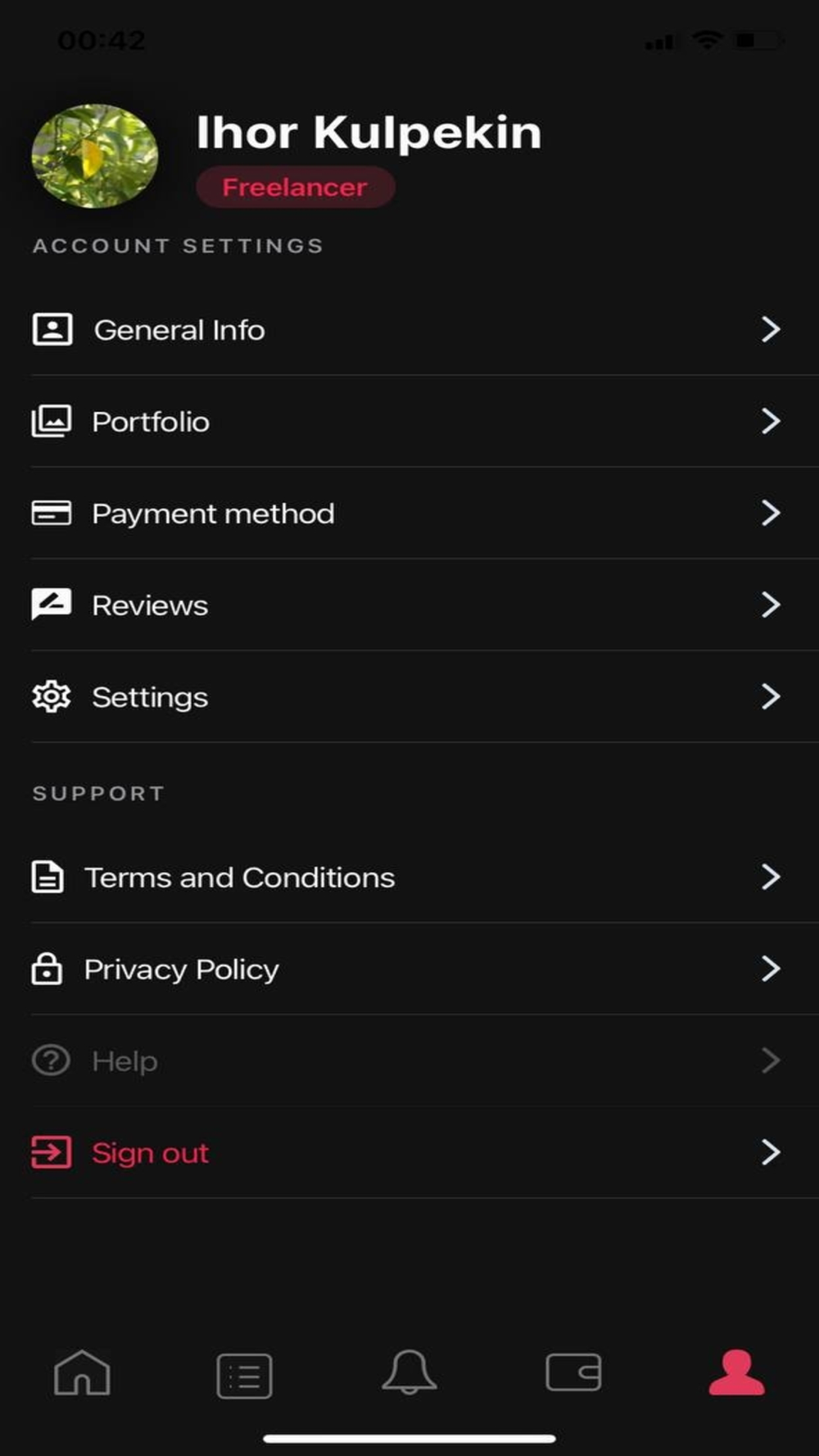Viewport: 819px width, 1456px height.
Task: Select the profile tab
Action: point(737,1372)
